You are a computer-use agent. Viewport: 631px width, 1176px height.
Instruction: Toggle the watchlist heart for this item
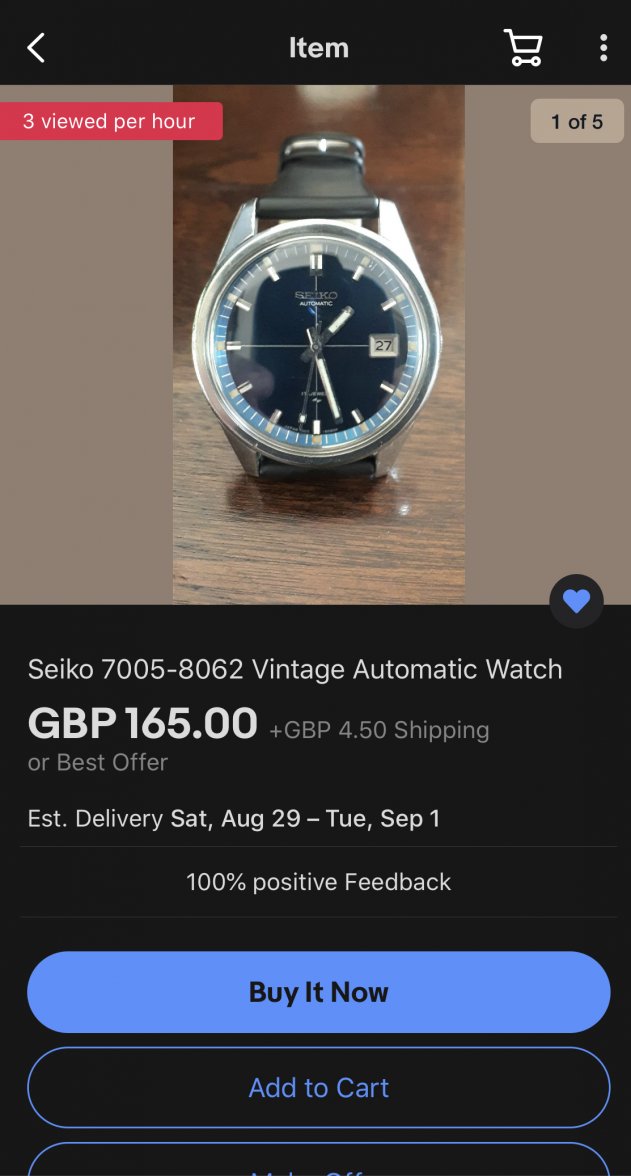pyautogui.click(x=576, y=601)
